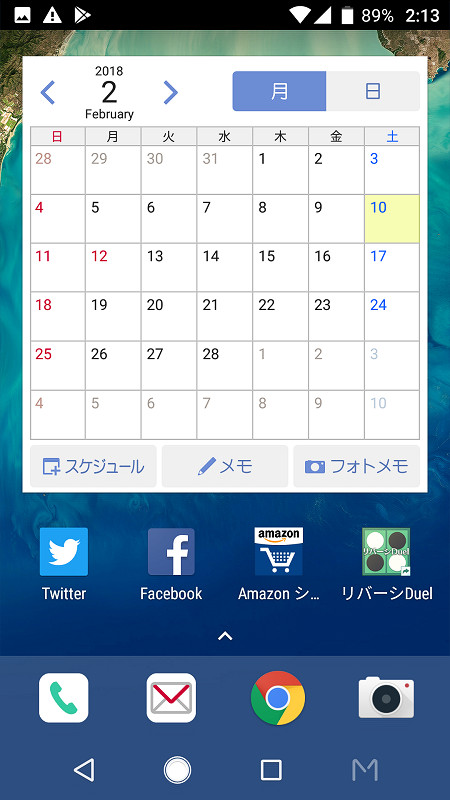This screenshot has height=800, width=450.
Task: Launch the Chrome browser
Action: click(x=278, y=698)
